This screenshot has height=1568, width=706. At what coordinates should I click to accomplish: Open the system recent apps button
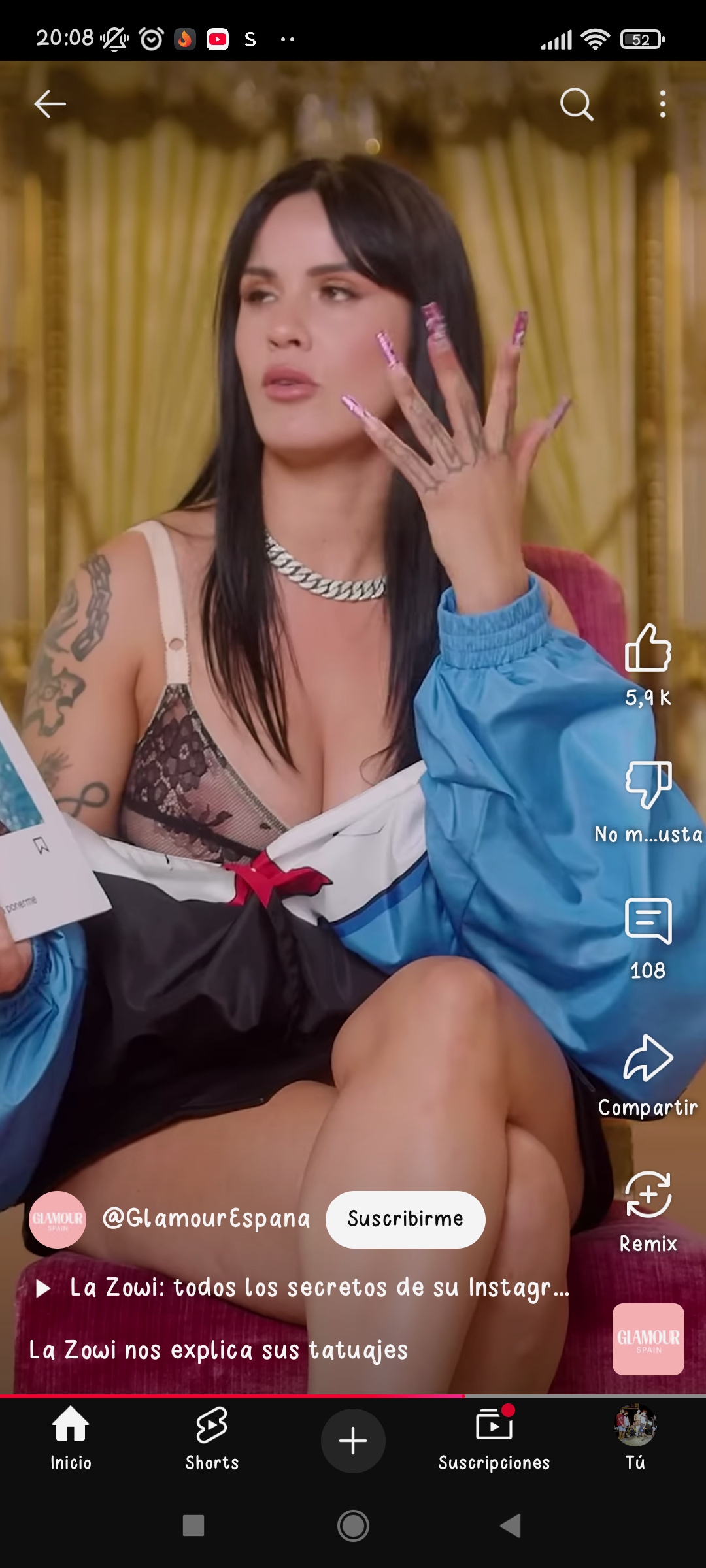[193, 1526]
